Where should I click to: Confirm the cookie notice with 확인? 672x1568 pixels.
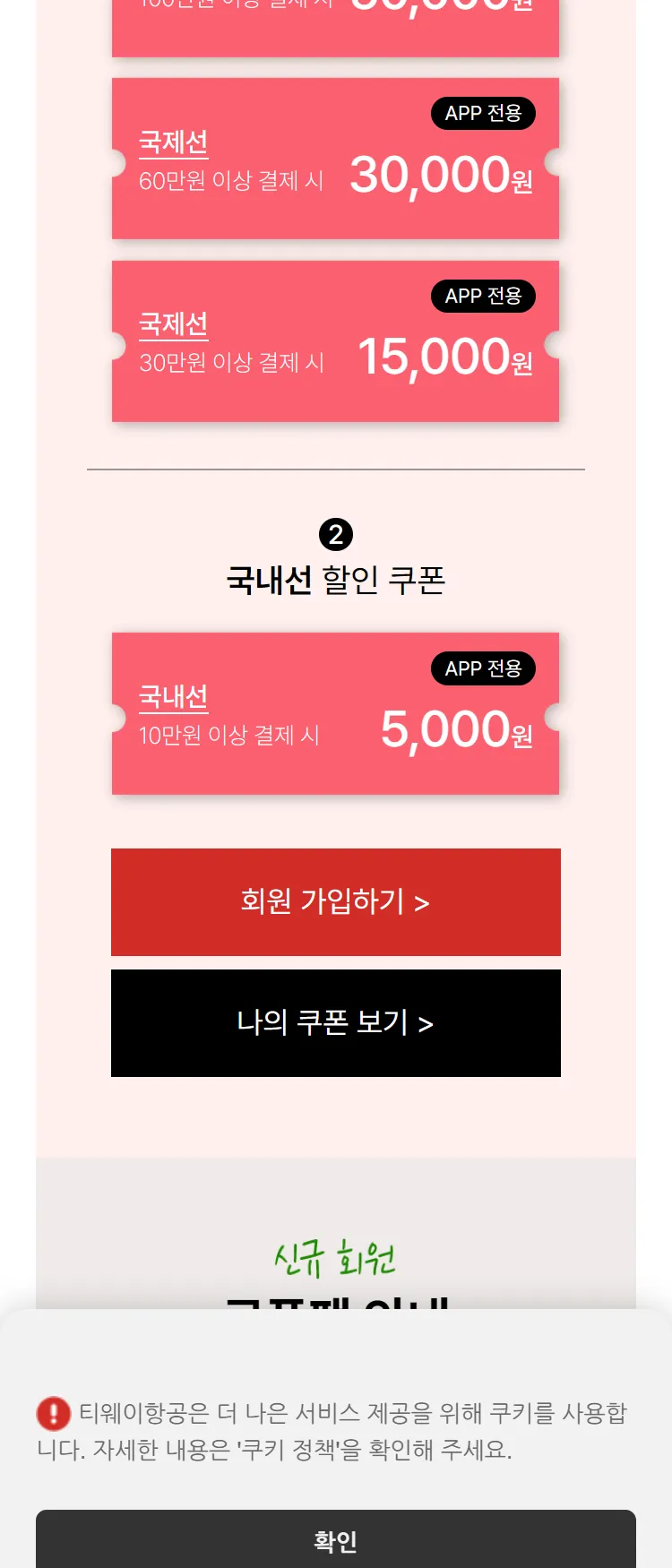[x=335, y=1539]
